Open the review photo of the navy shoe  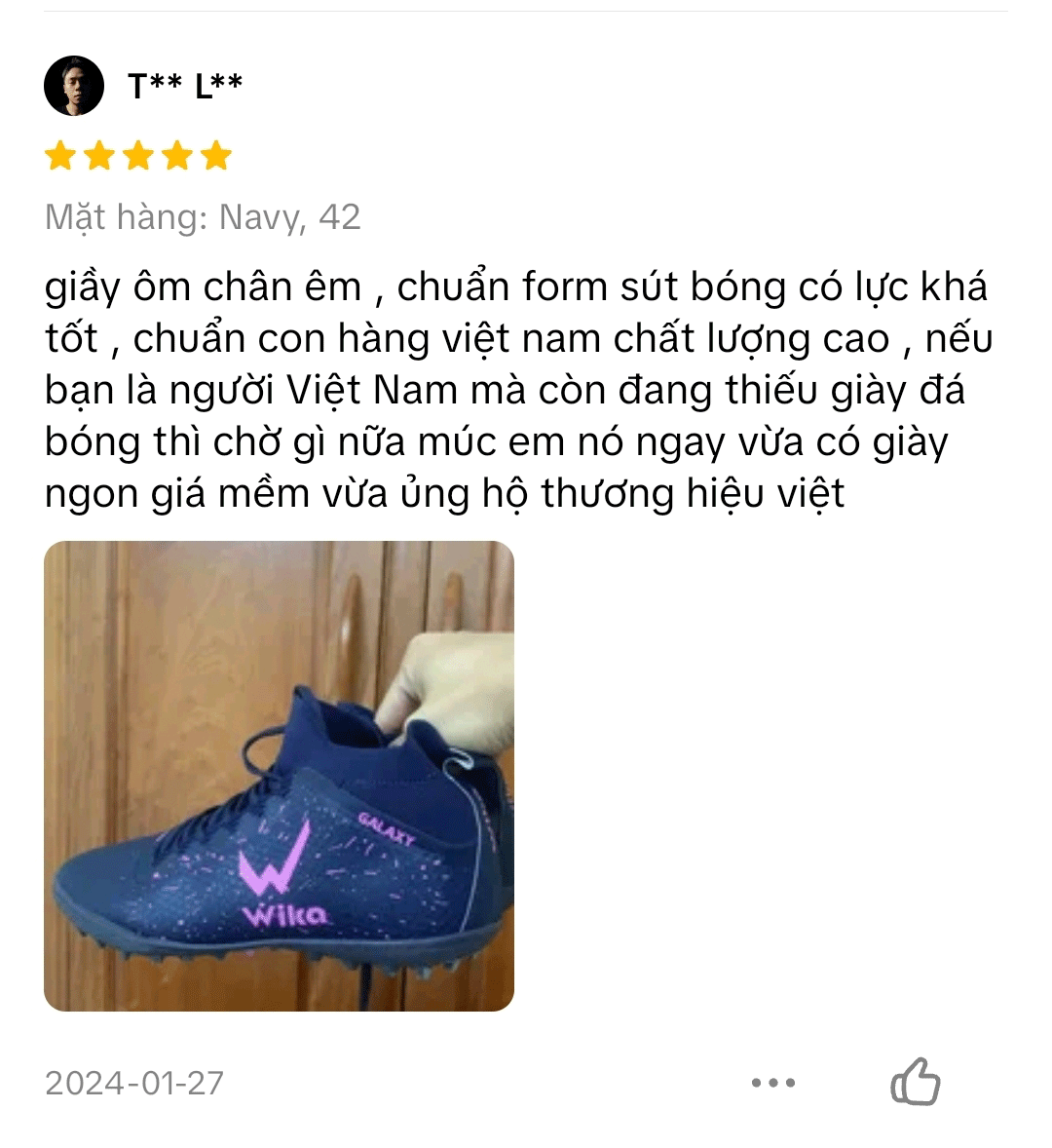(279, 776)
